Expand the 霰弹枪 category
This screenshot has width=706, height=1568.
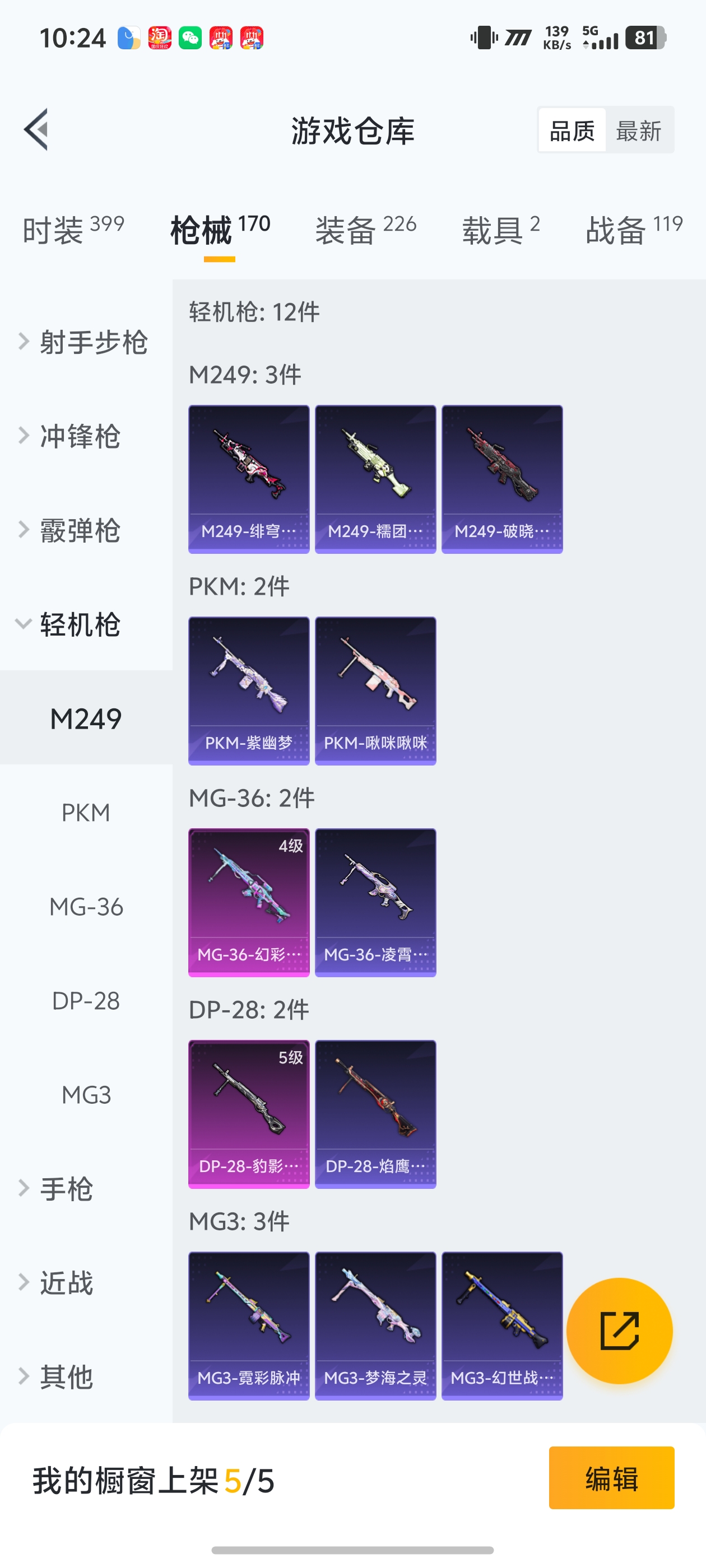coord(79,530)
